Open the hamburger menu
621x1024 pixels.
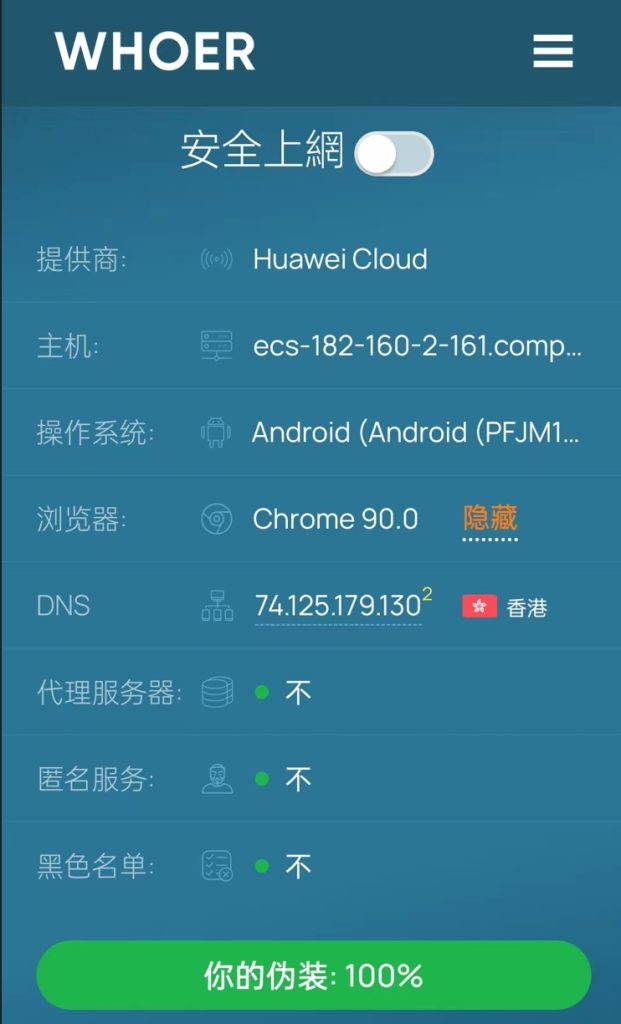[552, 52]
